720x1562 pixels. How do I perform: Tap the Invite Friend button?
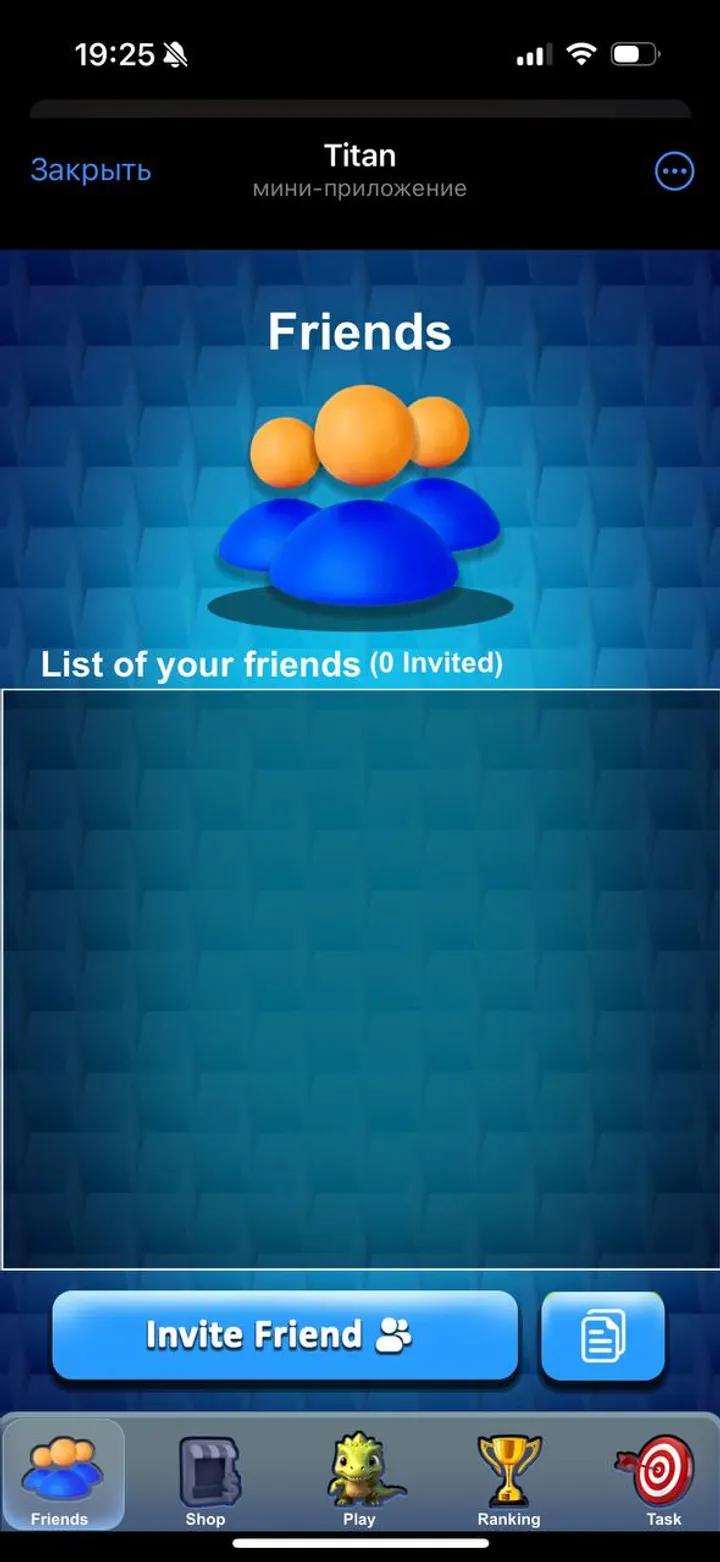tap(285, 1335)
